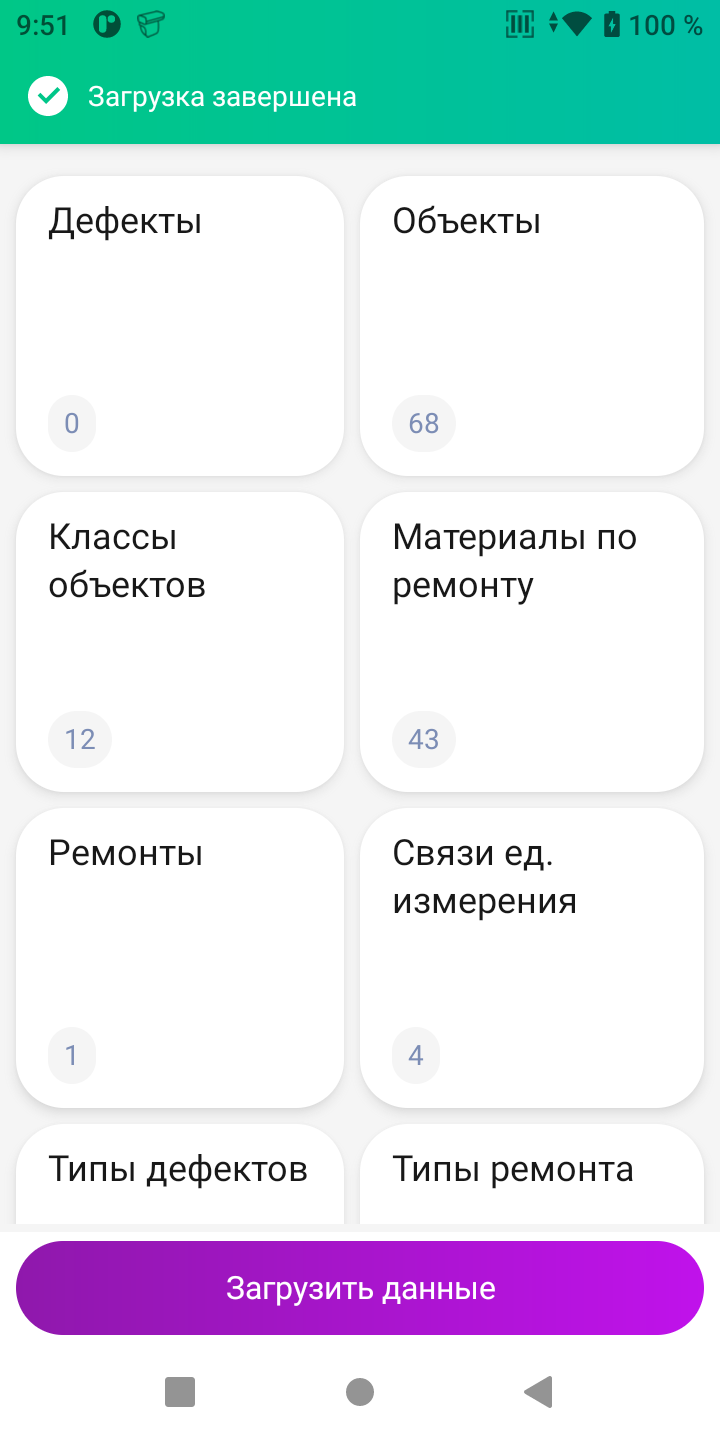Select the Классы объектов card
The height and width of the screenshot is (1440, 720).
click(180, 642)
